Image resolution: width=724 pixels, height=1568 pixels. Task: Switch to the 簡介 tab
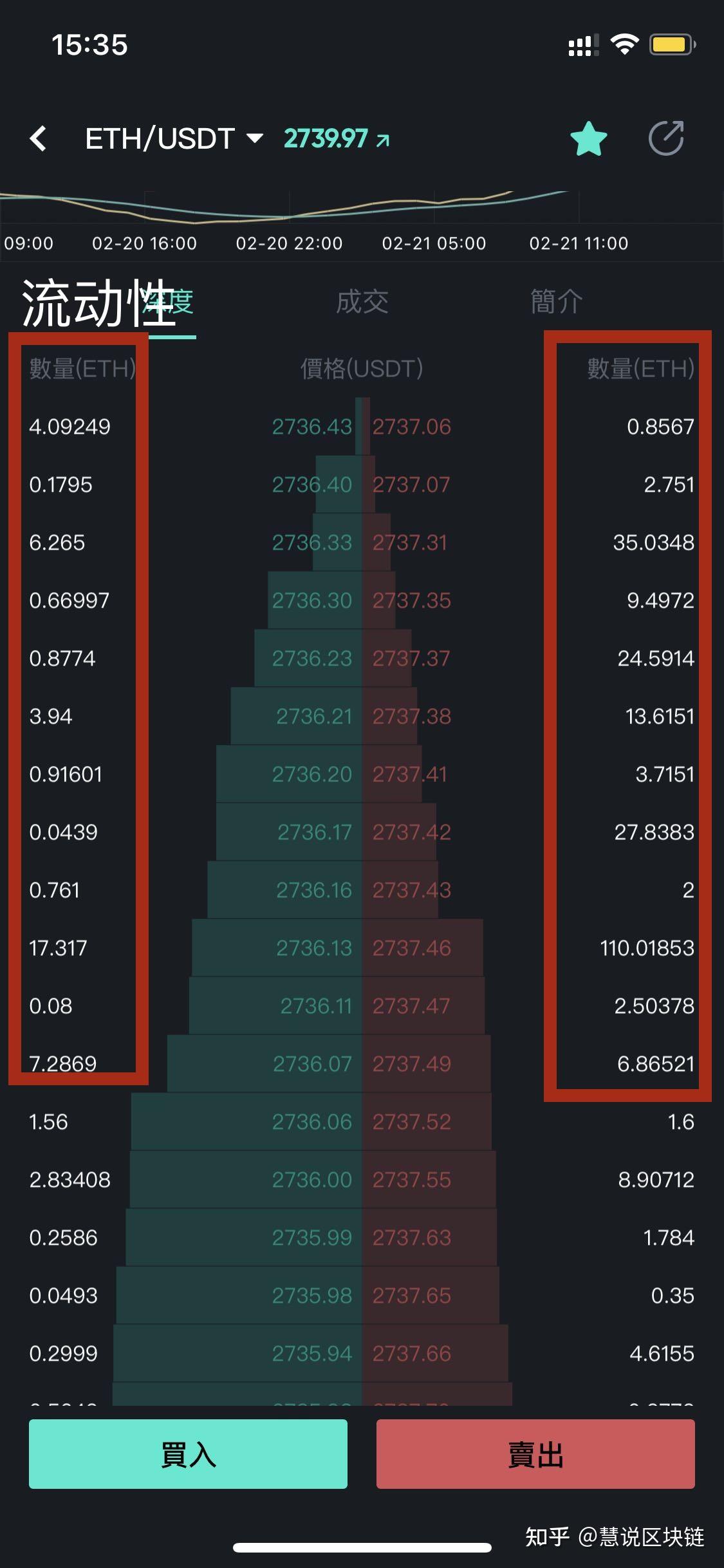[x=556, y=301]
